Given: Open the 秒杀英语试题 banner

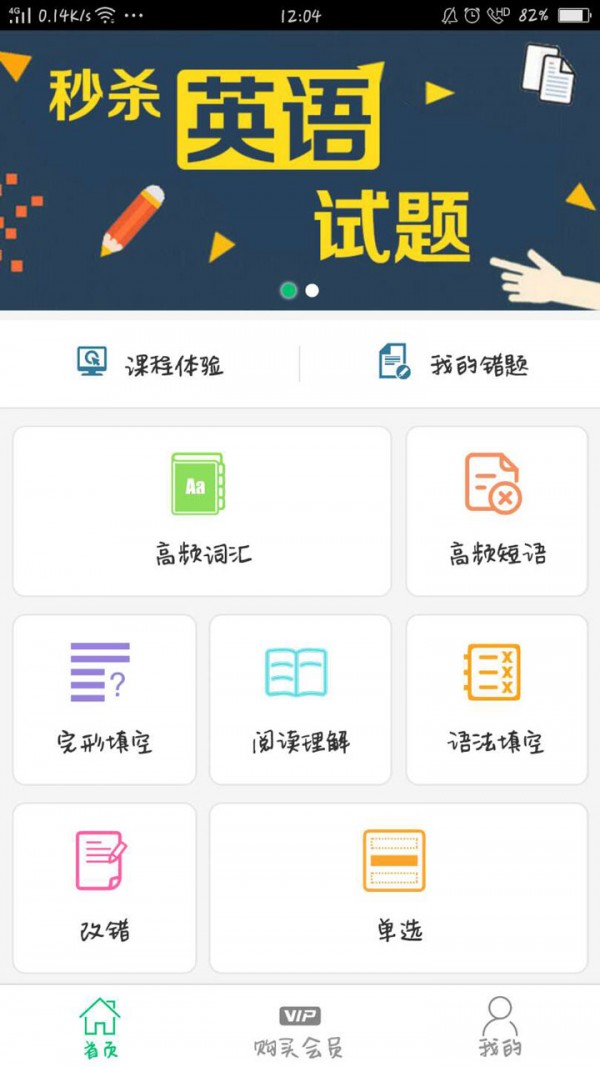Looking at the screenshot, I should [x=300, y=170].
